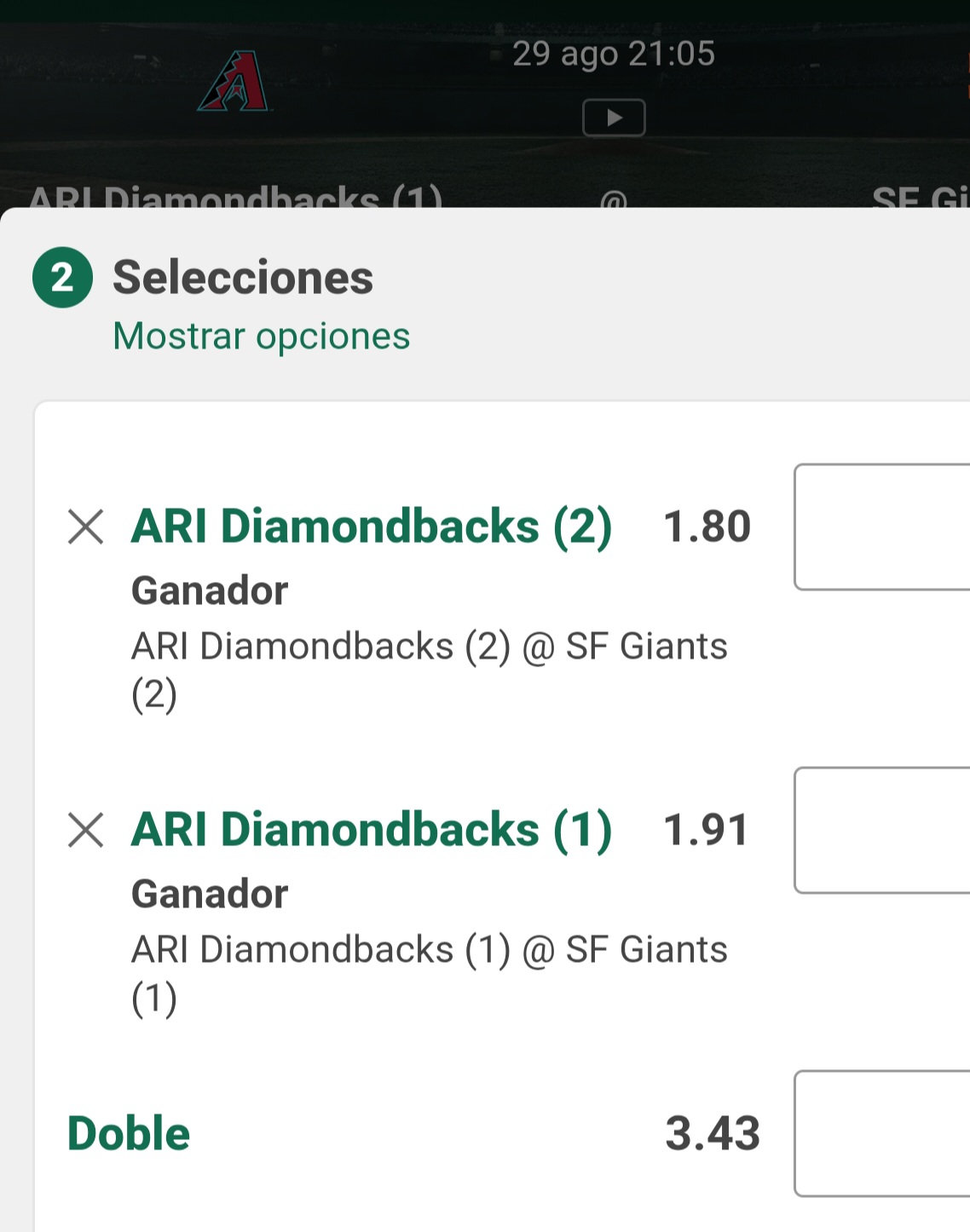
Task: Remove the ARI Diamondbacks (2) selection
Action: [86, 527]
